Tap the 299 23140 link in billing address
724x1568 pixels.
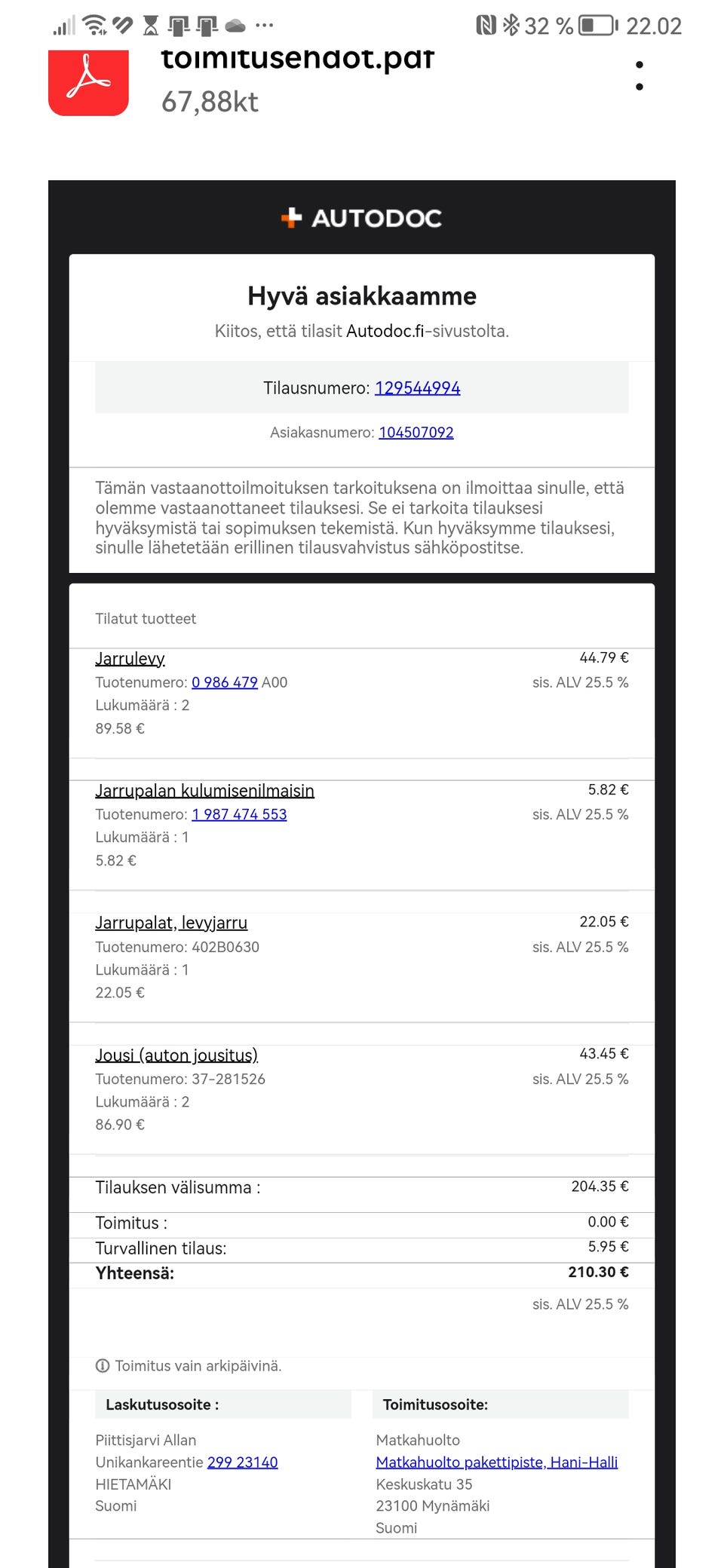243,1462
